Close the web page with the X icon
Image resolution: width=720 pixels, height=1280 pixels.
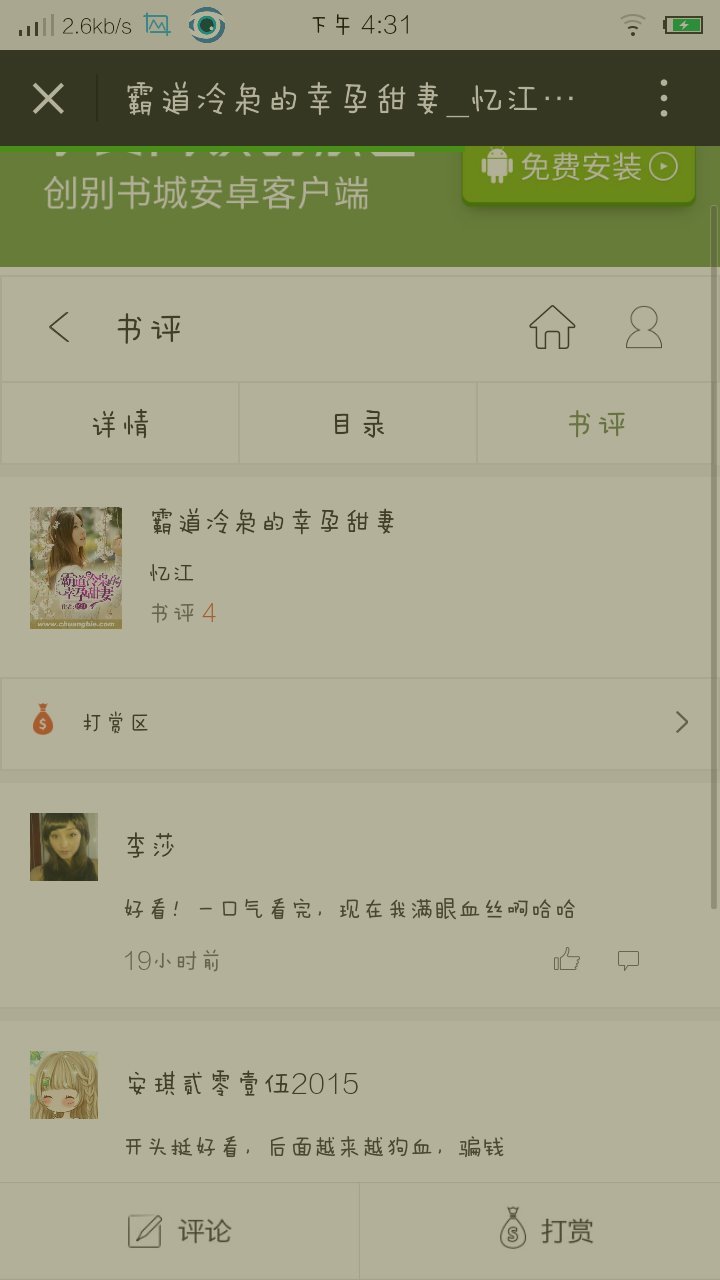pos(48,99)
